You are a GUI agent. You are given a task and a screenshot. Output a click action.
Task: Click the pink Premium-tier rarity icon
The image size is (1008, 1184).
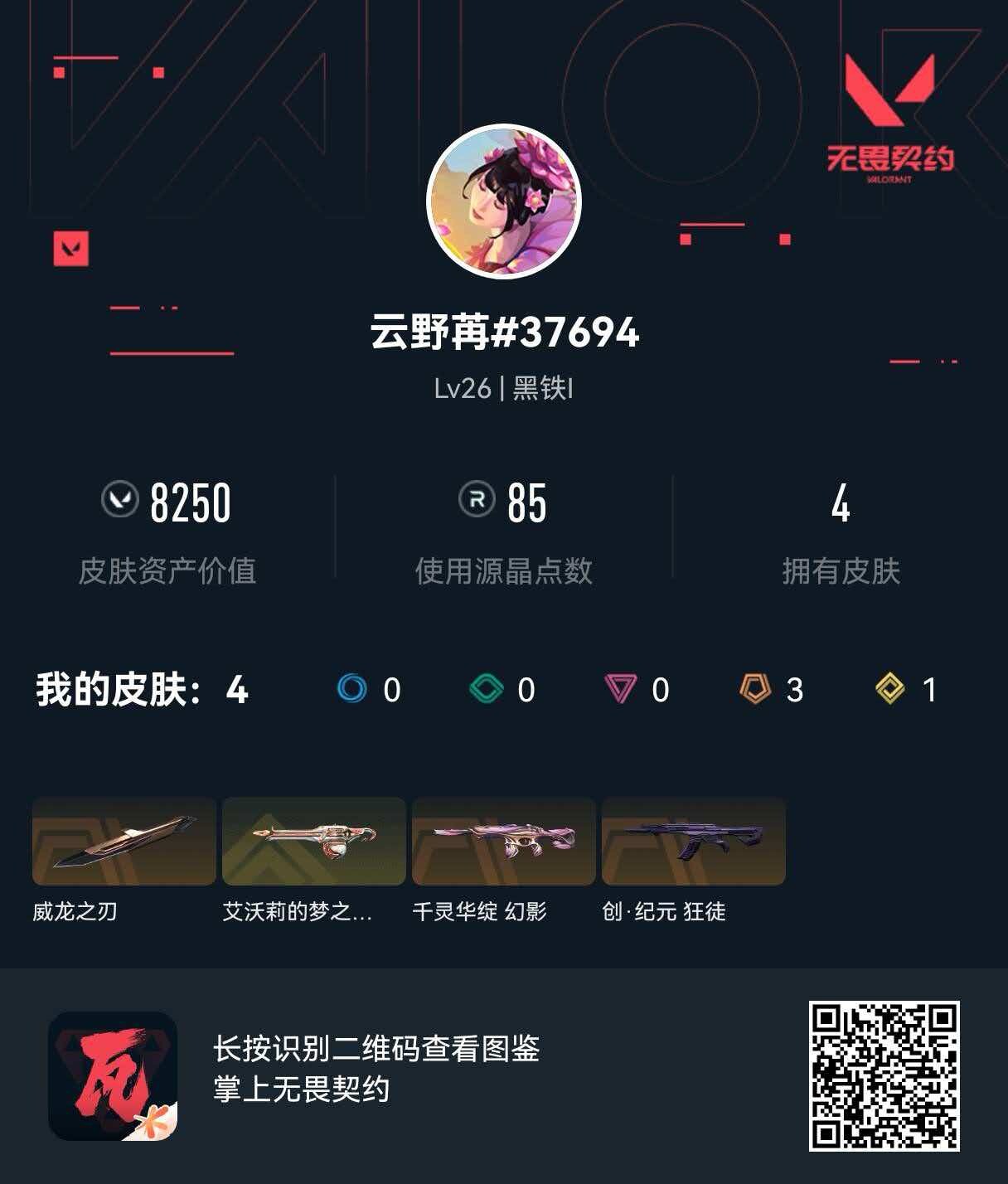coord(622,690)
